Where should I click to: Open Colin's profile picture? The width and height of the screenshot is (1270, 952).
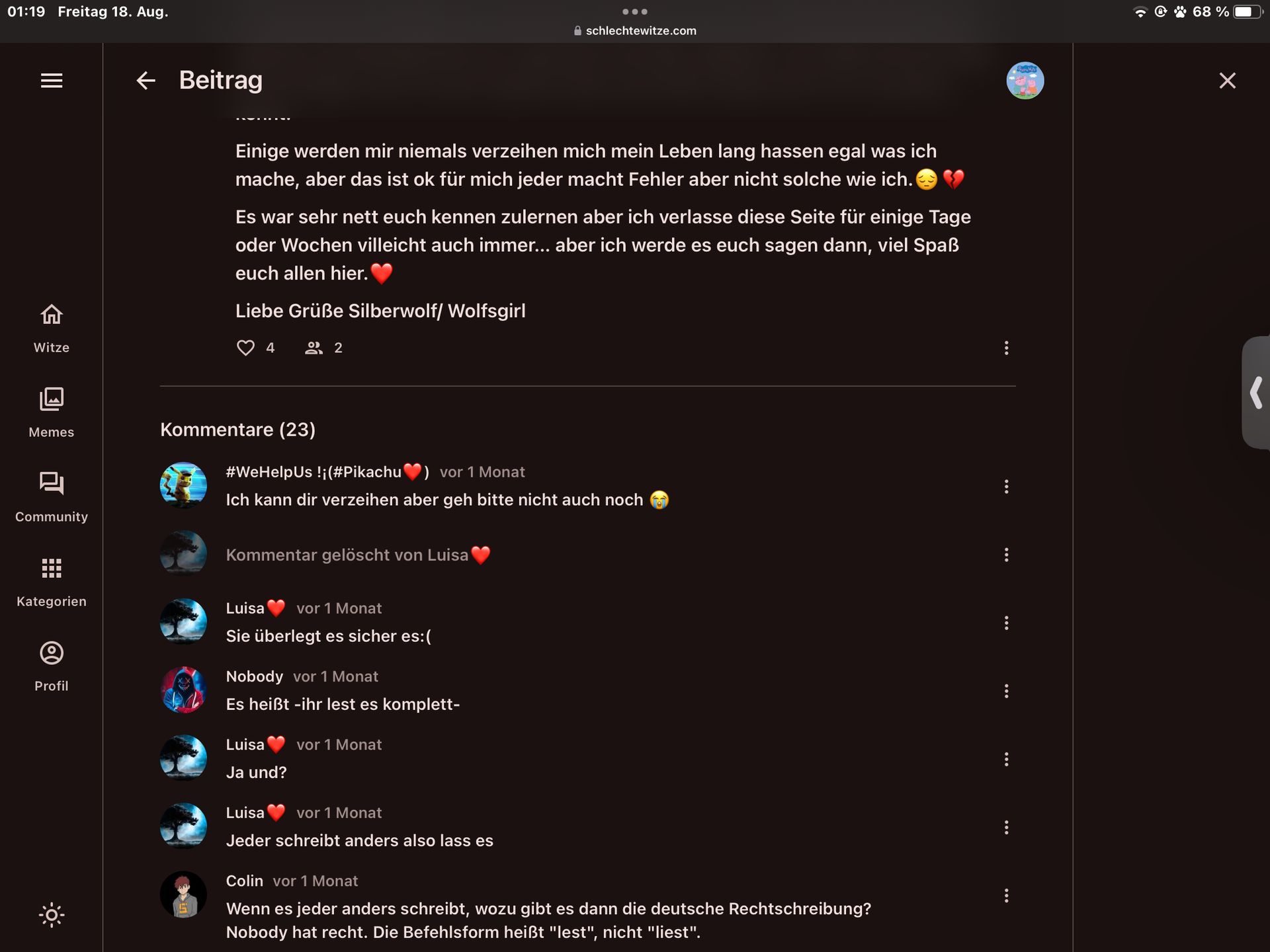click(183, 894)
